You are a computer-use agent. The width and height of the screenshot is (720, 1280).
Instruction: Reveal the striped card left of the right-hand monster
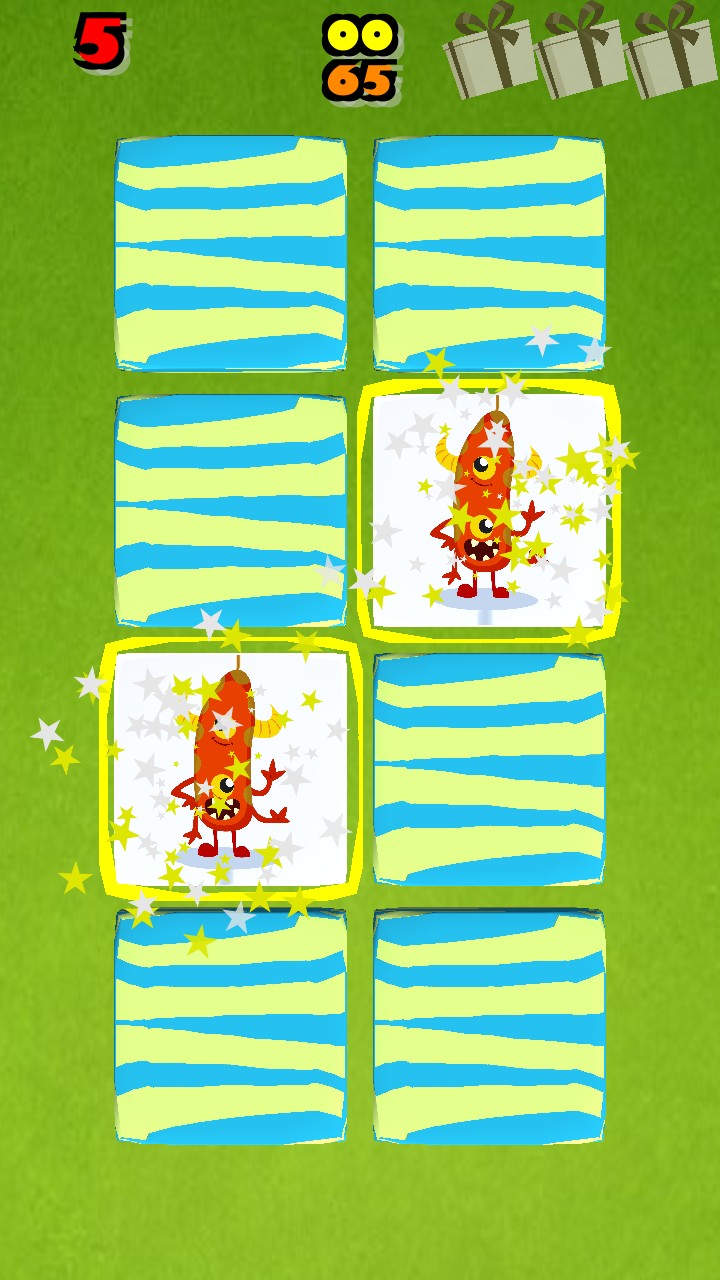coord(231,511)
